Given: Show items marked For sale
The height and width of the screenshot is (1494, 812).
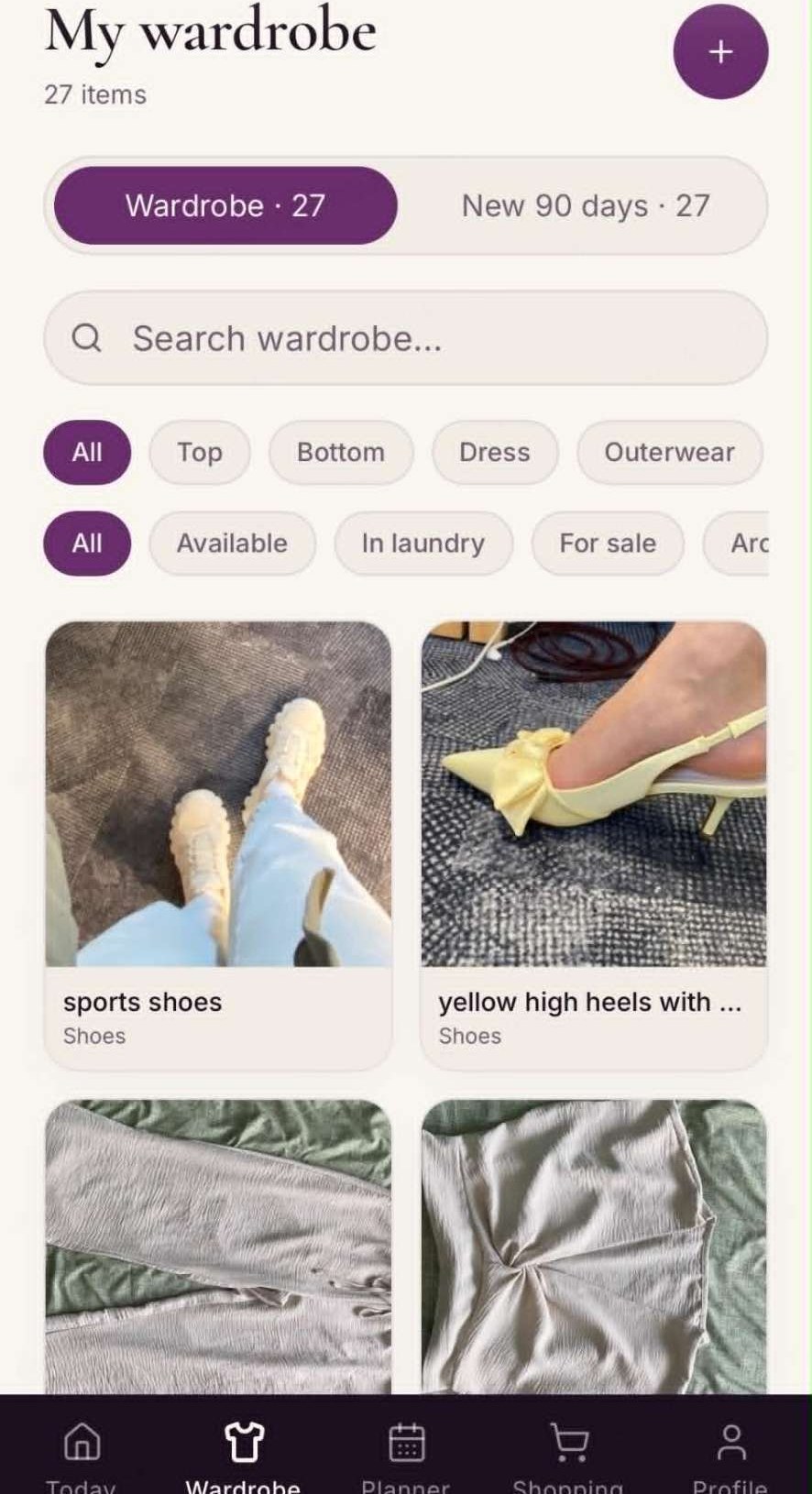Looking at the screenshot, I should pyautogui.click(x=608, y=544).
